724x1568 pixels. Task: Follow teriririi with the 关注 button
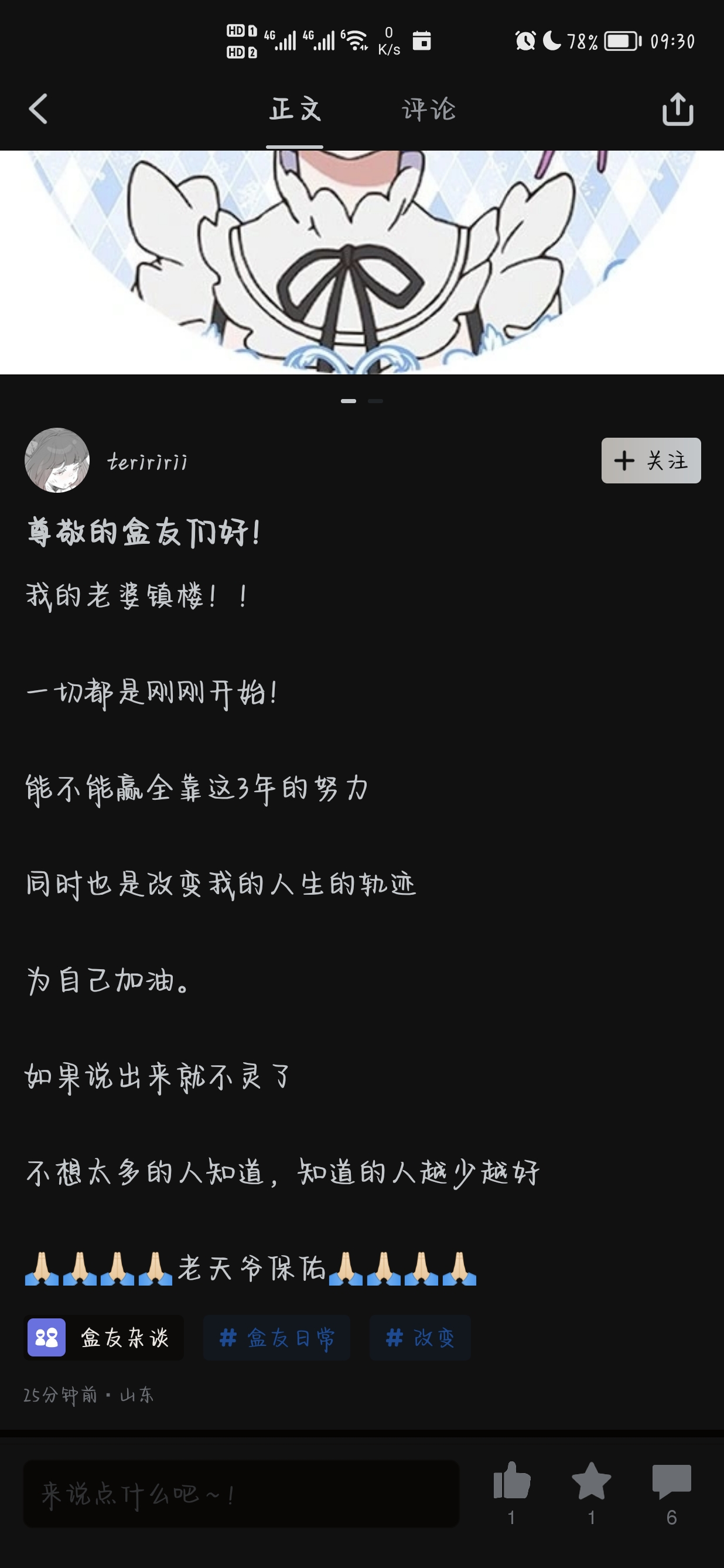pos(650,460)
